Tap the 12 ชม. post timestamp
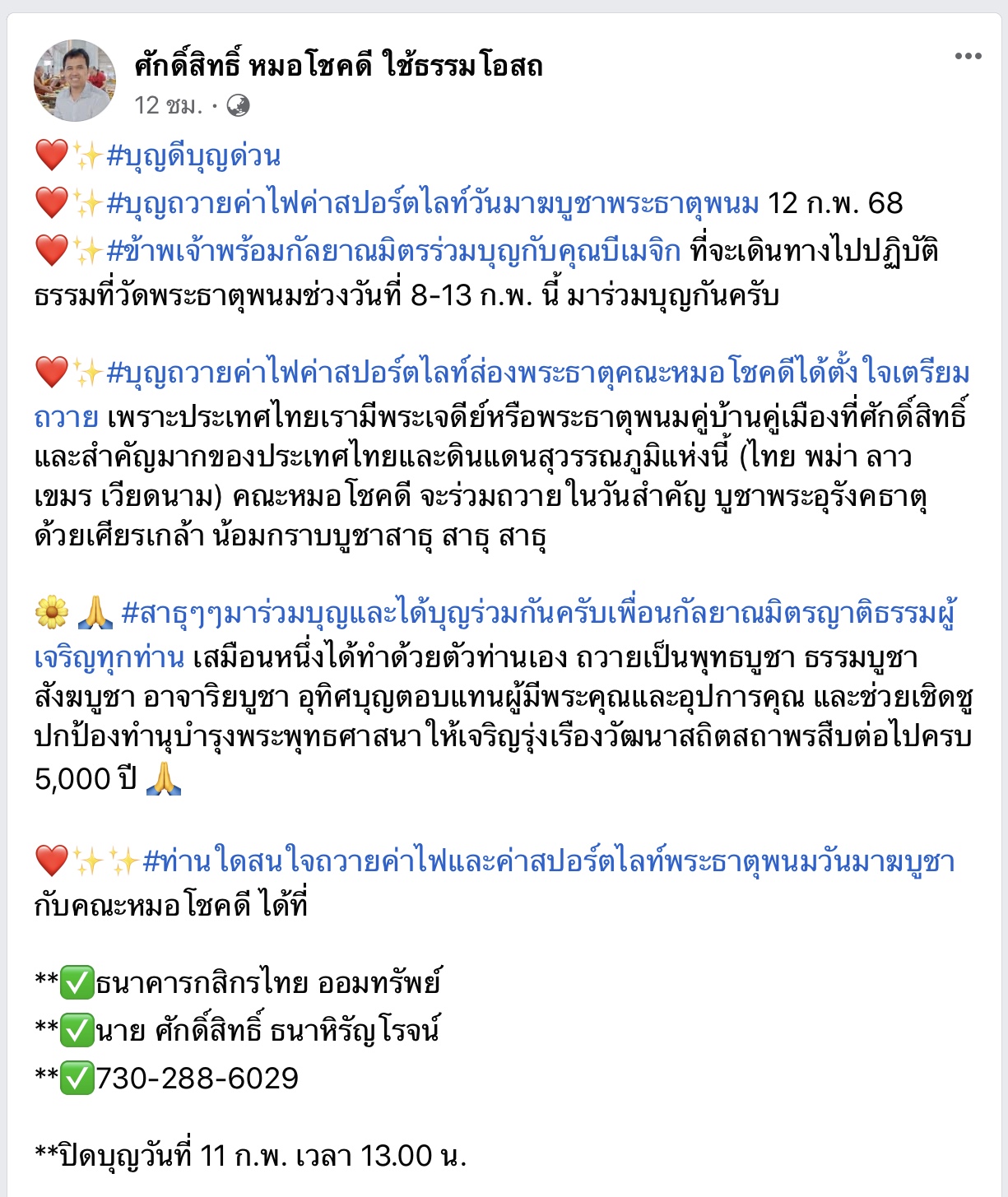Image resolution: width=1008 pixels, height=1197 pixels. [168, 105]
